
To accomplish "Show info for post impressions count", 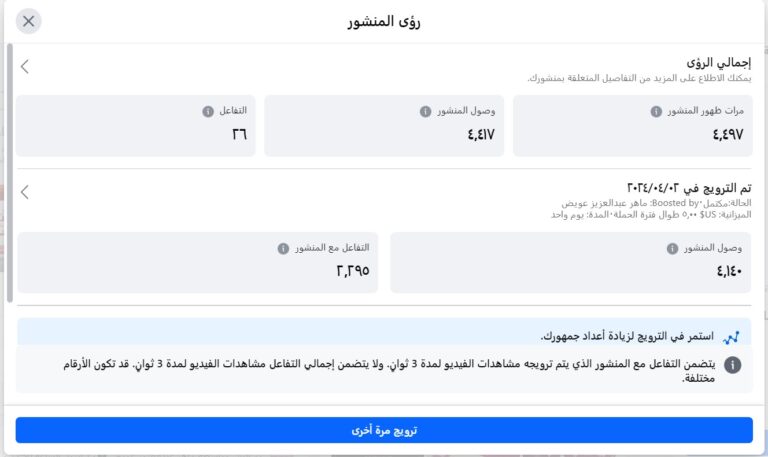I will click(x=656, y=112).
